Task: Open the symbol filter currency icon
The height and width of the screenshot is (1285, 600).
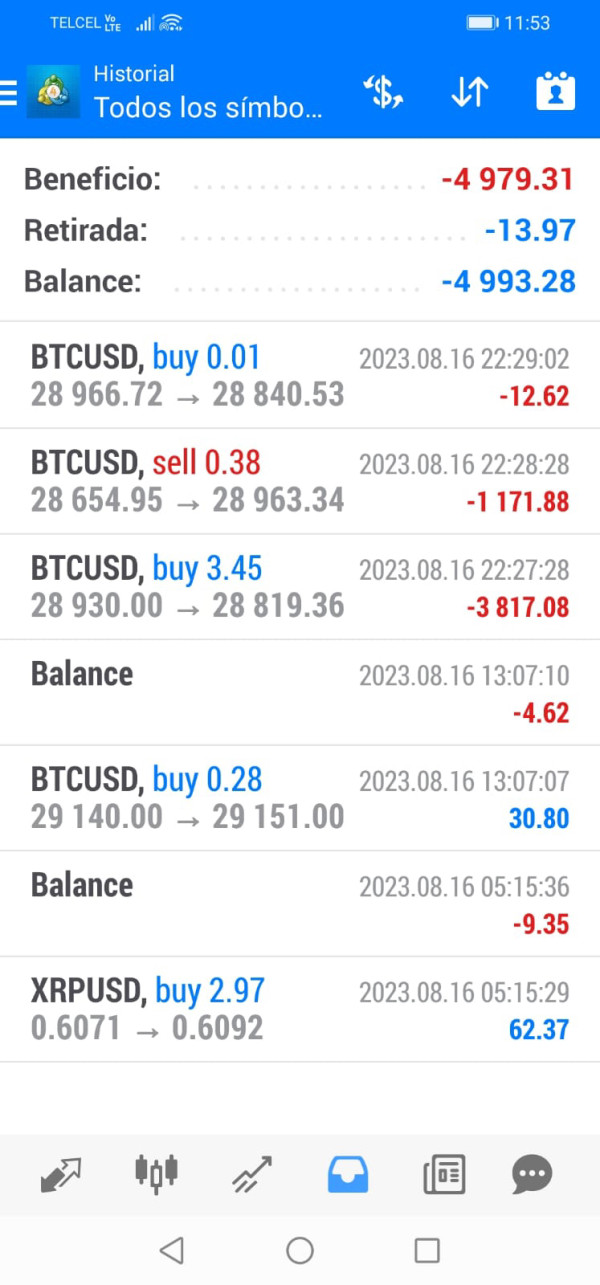Action: (382, 92)
